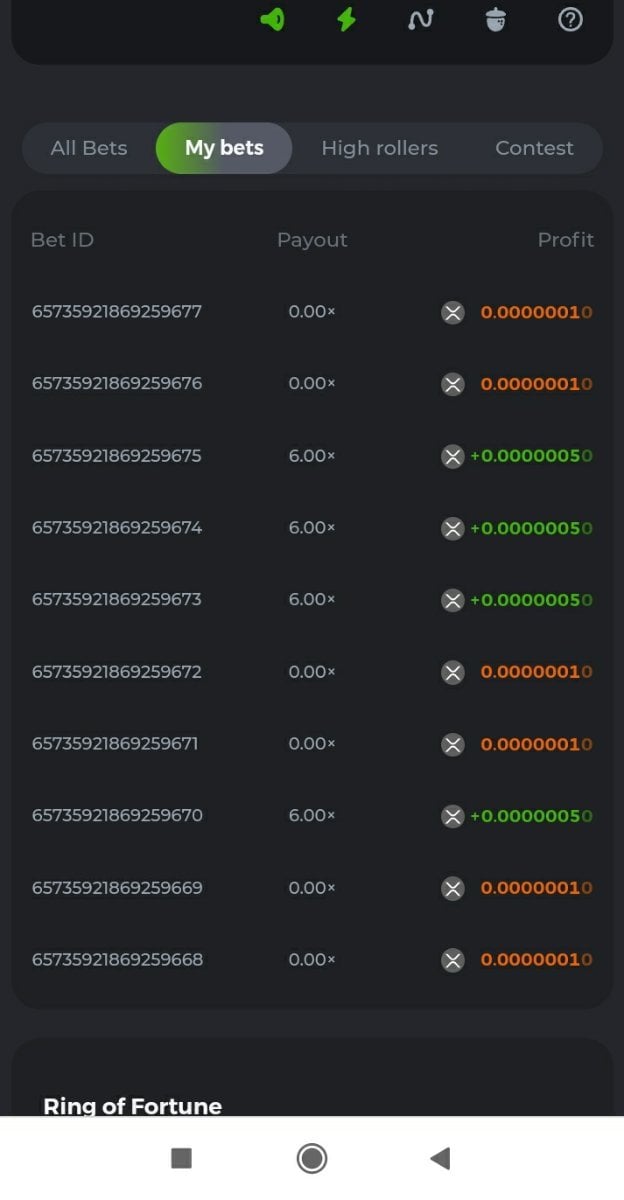Open the question mark help icon
This screenshot has width=624, height=1200.
pos(570,19)
